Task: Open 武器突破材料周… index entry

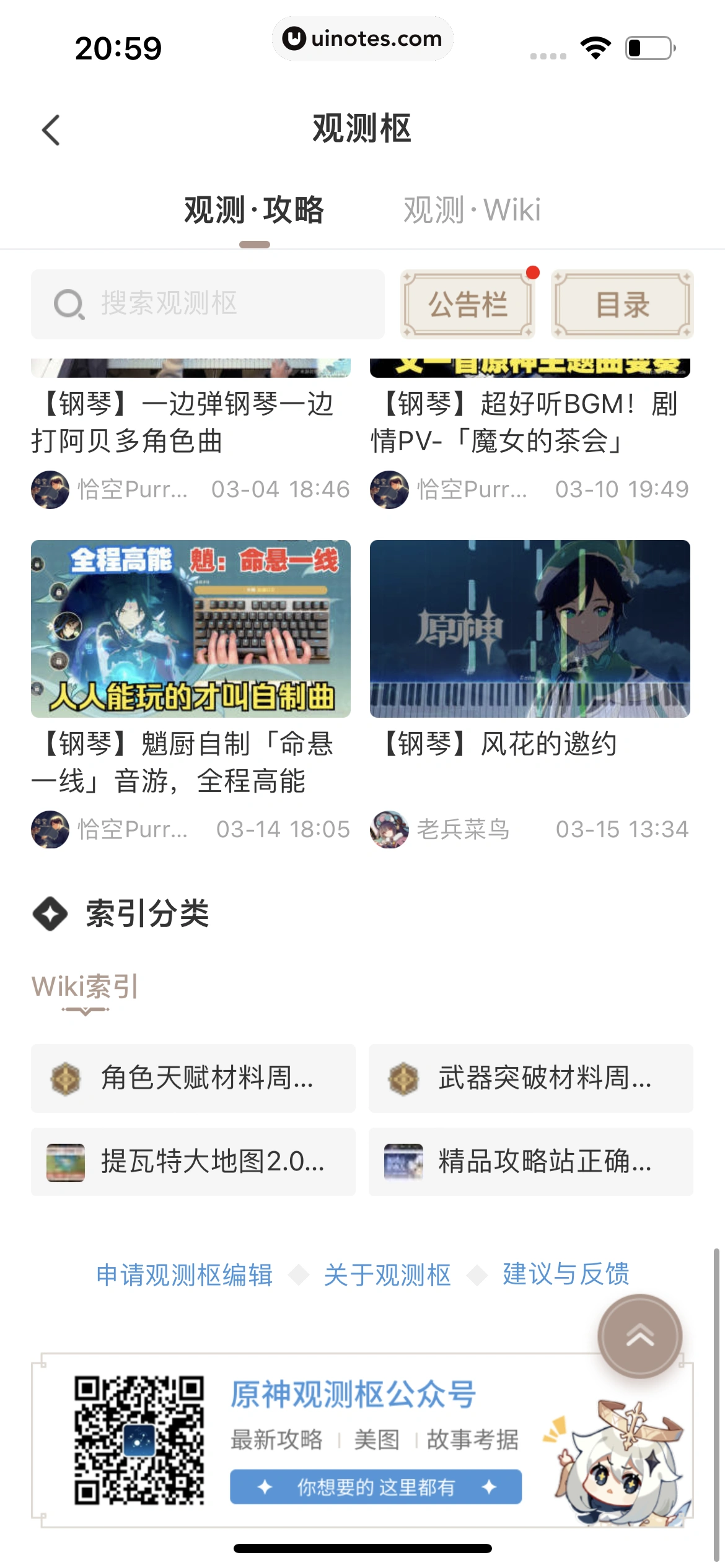Action: click(x=531, y=1078)
